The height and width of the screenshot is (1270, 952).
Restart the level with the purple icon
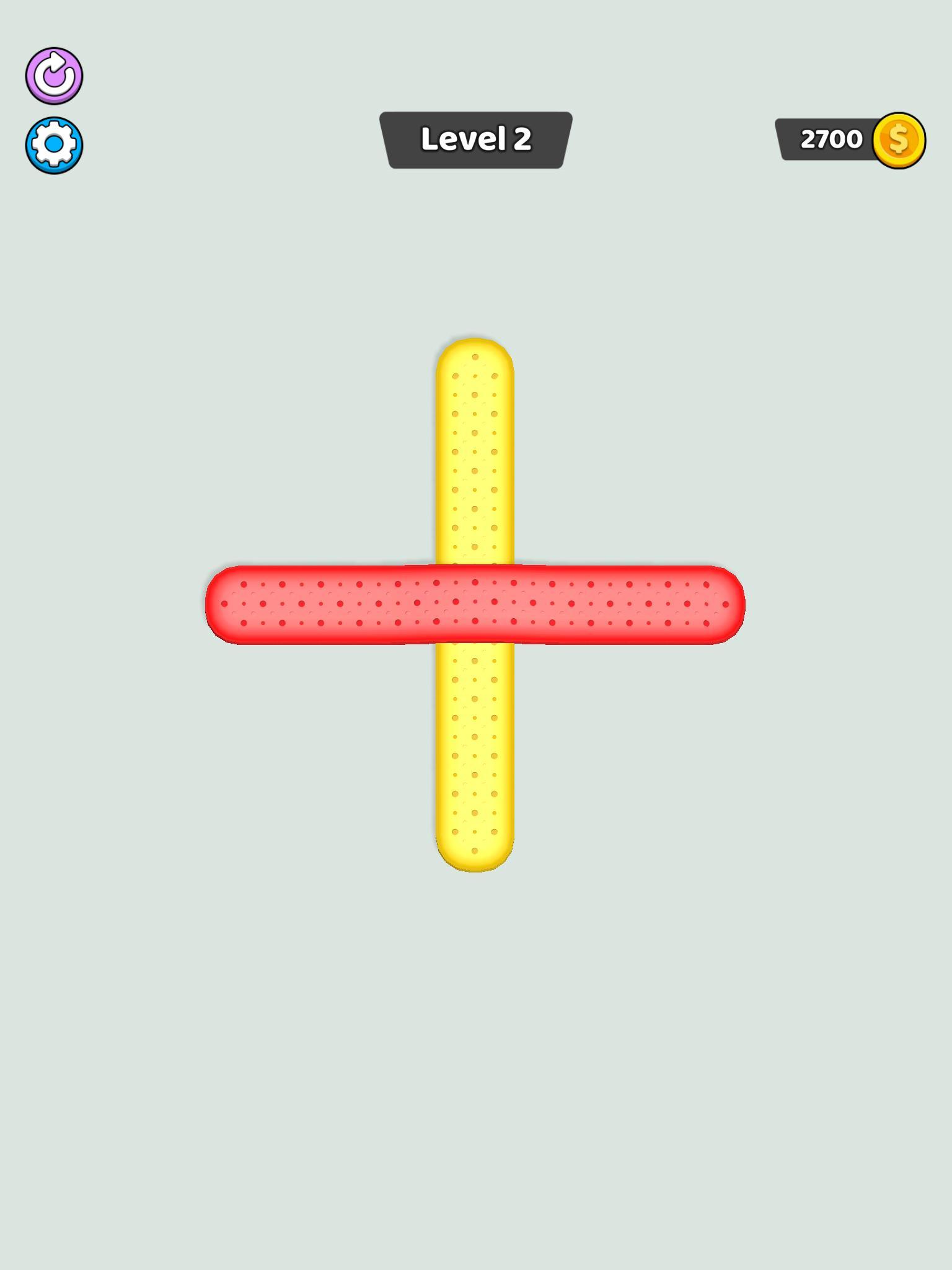(54, 76)
